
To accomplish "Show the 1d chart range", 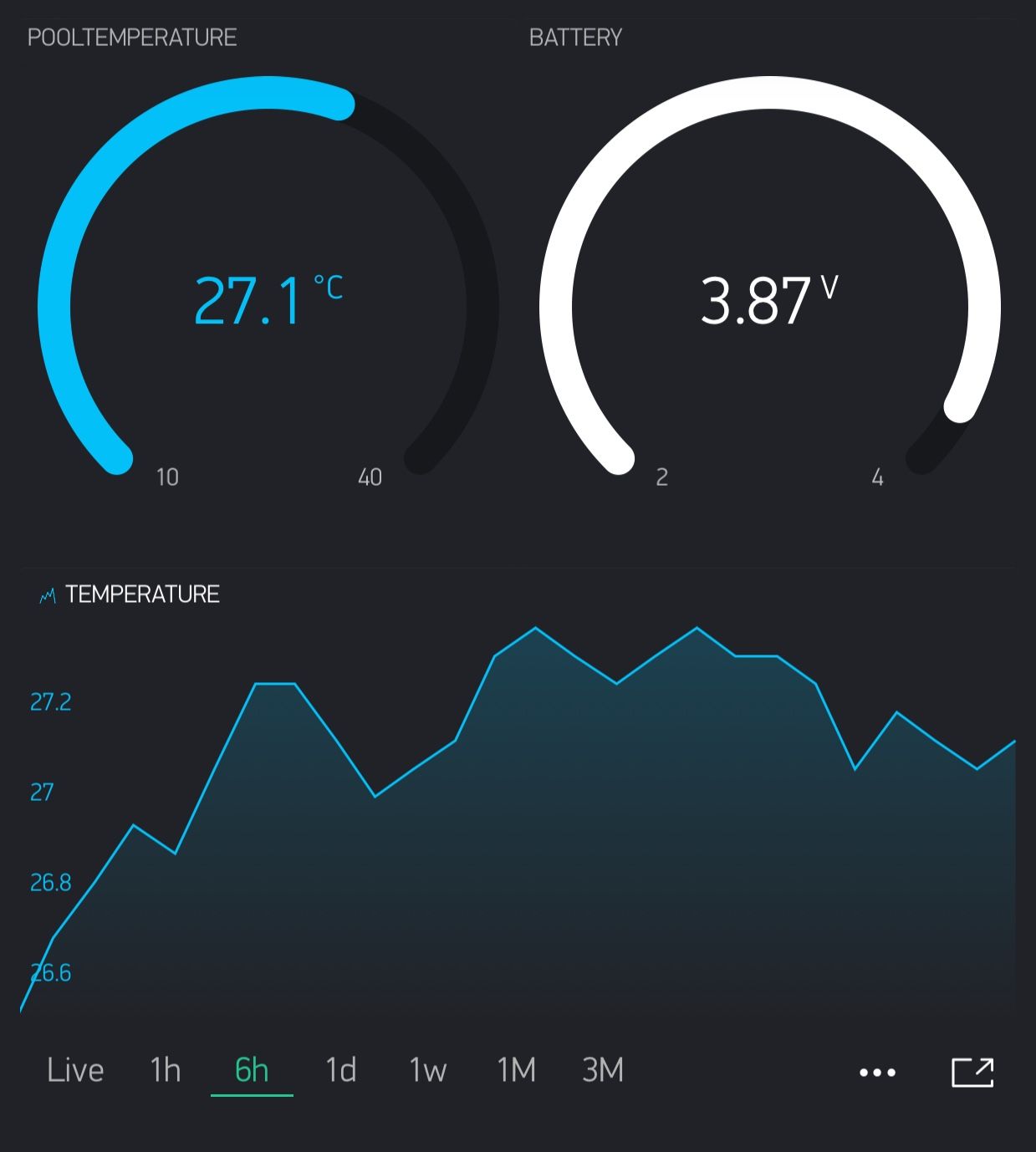I will point(341,1071).
